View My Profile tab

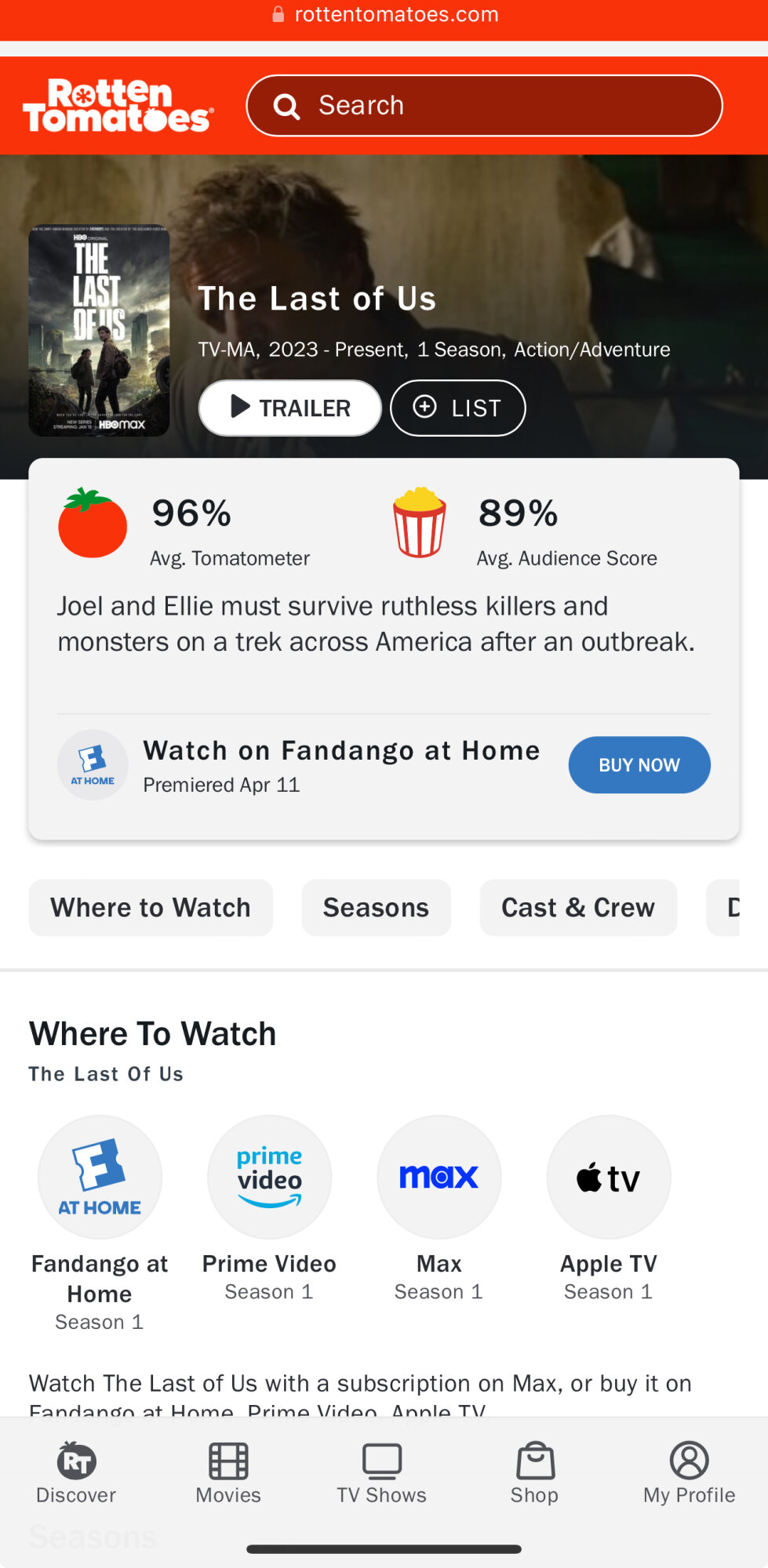(x=689, y=1472)
